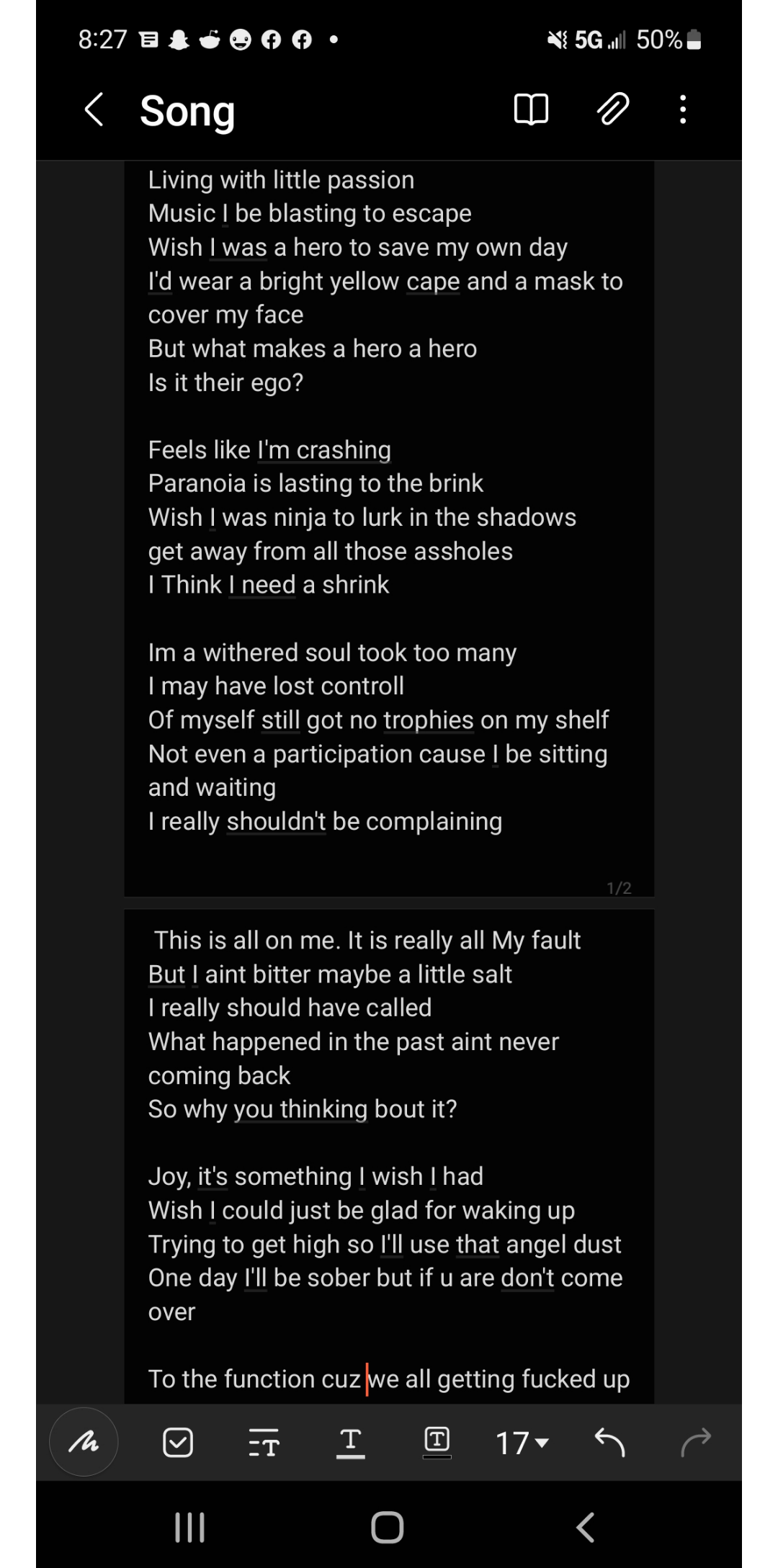This screenshot has width=778, height=1568.
Task: Toggle underline formatting on the text
Action: coord(351,1441)
